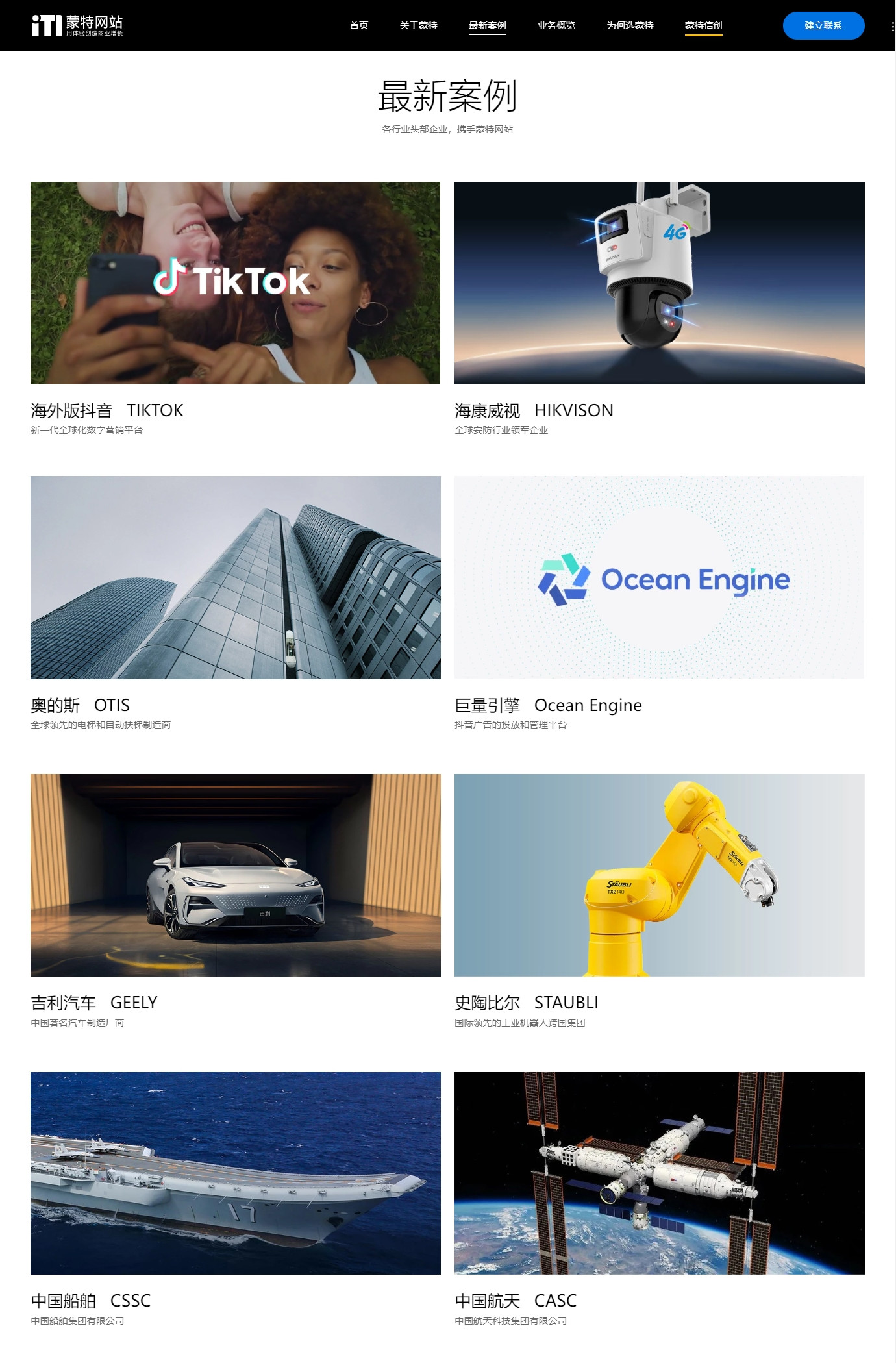
Task: Open the 海康威视 HIKVISON case link
Action: [x=534, y=410]
